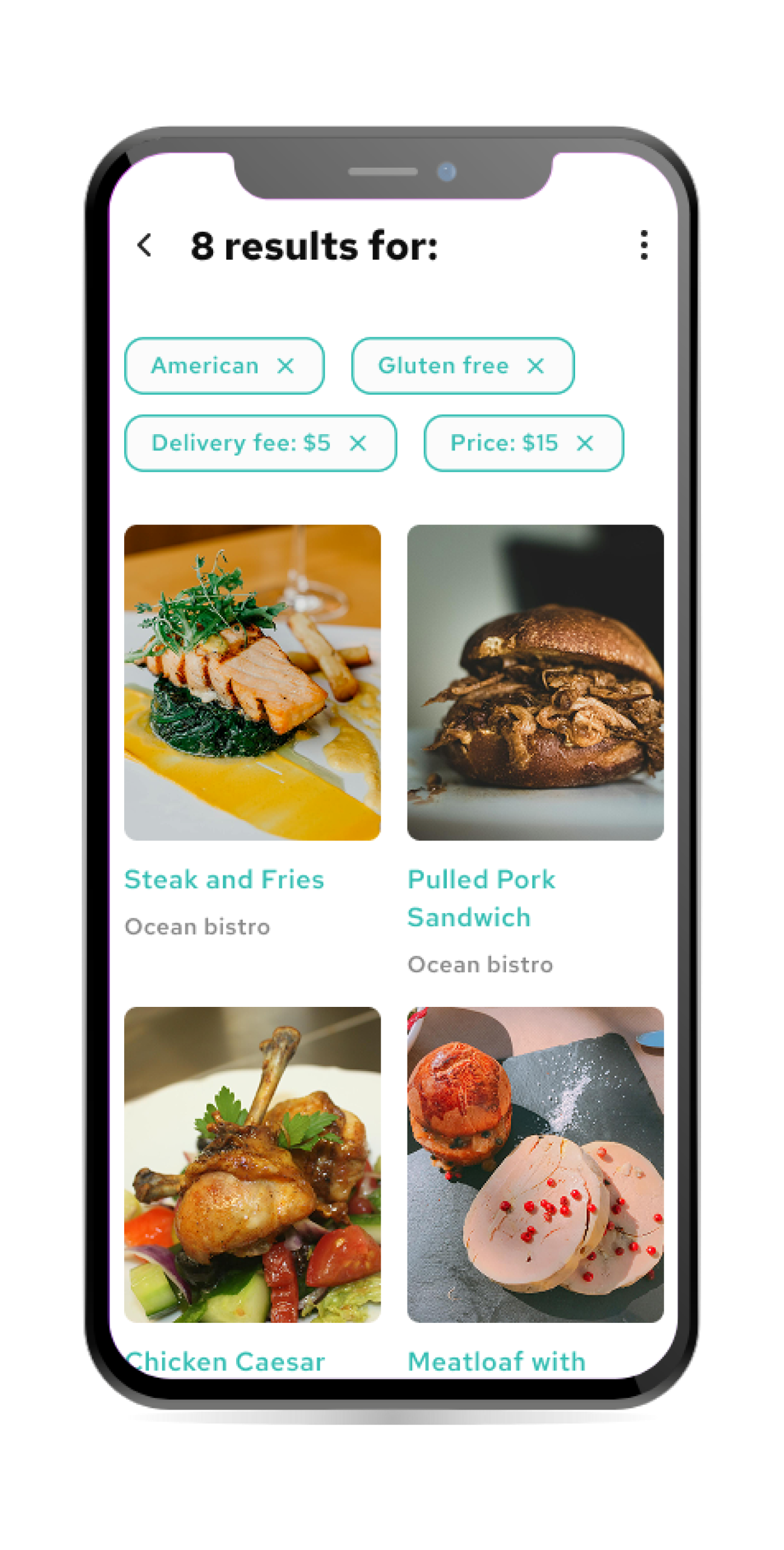The image size is (784, 1550).
Task: Open the Meatloaf dish card
Action: [535, 1164]
